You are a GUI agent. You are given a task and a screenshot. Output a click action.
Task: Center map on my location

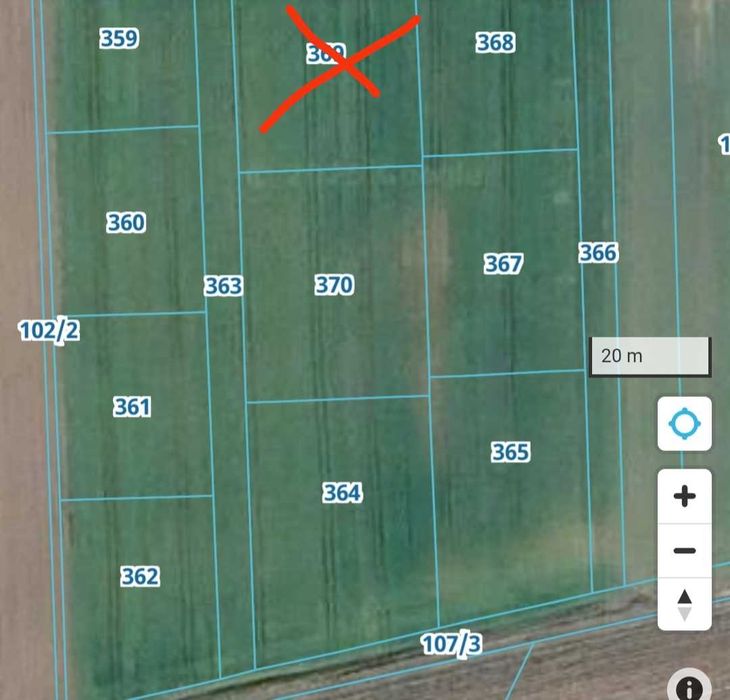pos(684,424)
